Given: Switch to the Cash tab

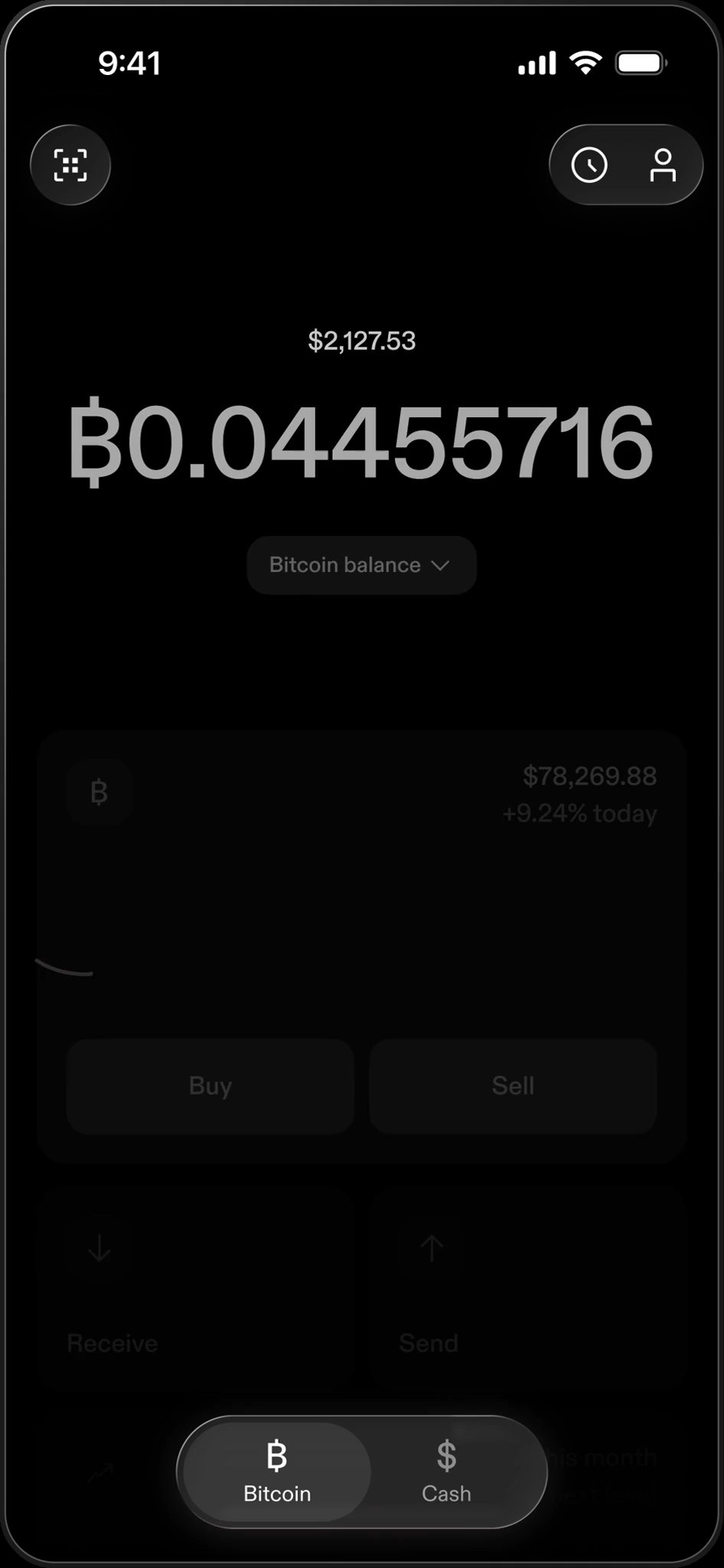Looking at the screenshot, I should pos(446,1472).
